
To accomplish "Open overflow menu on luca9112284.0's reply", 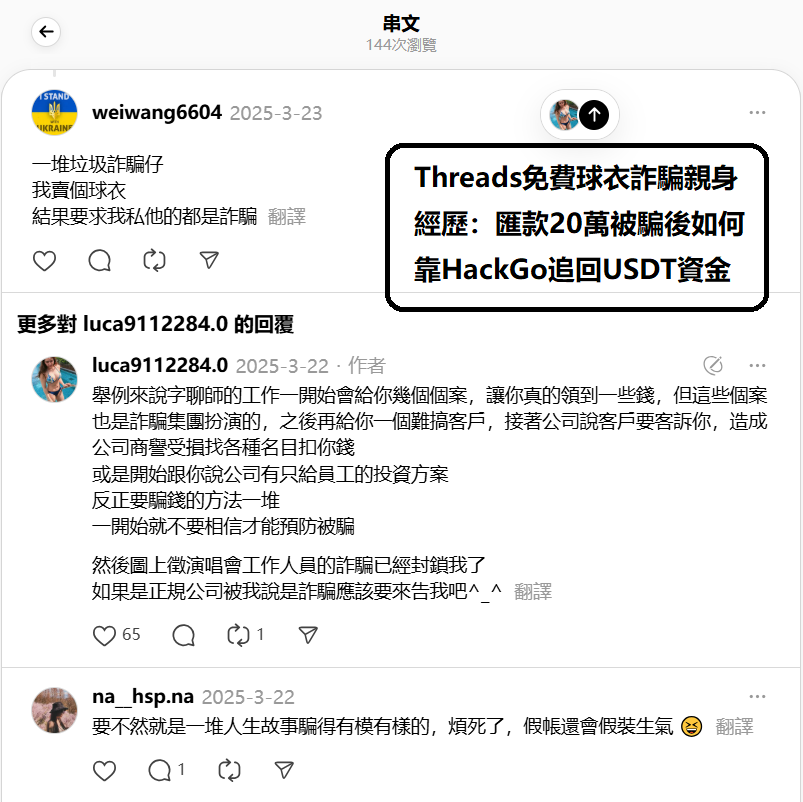I will (757, 365).
